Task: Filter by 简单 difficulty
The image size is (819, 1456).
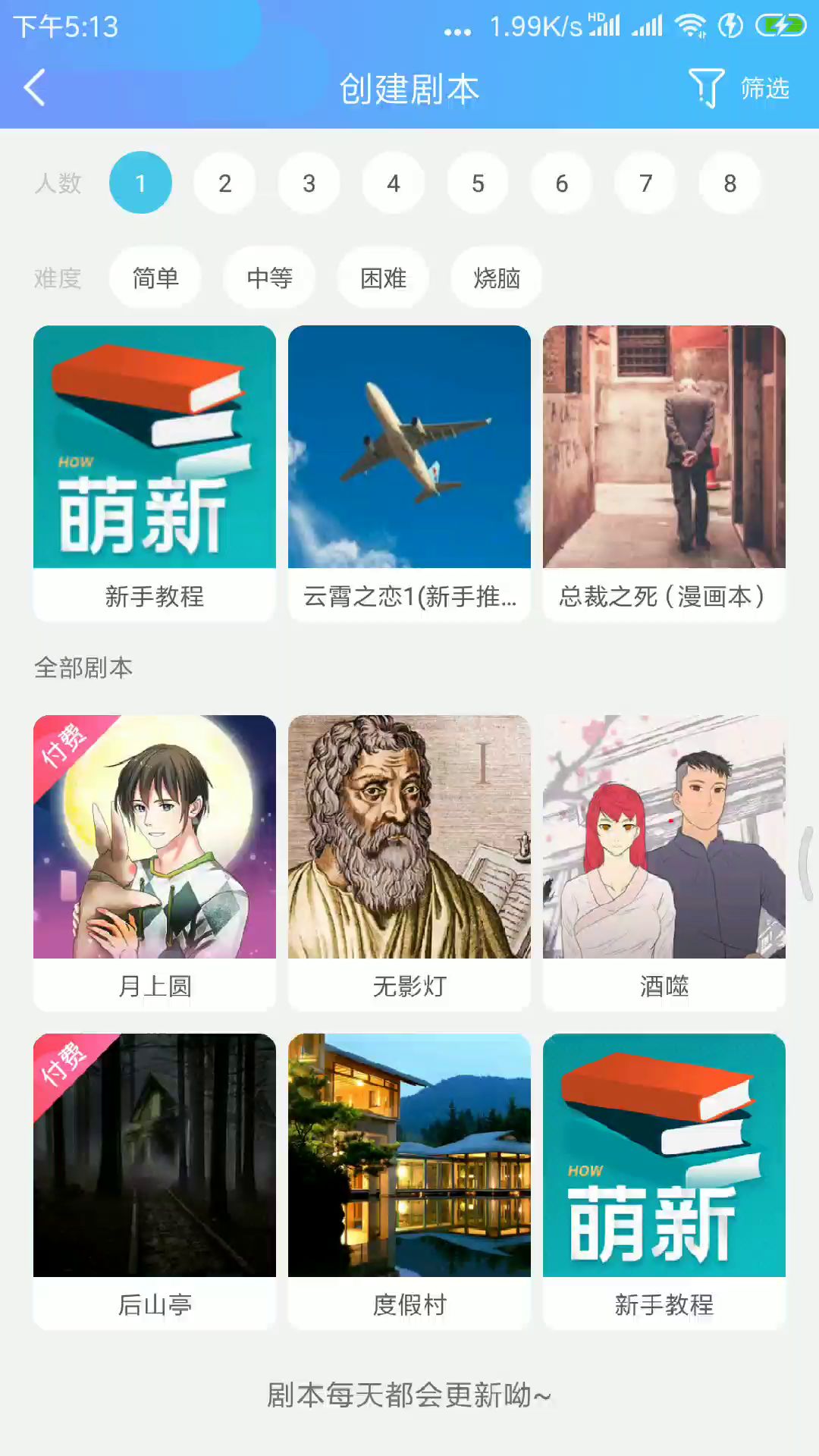Action: tap(155, 278)
